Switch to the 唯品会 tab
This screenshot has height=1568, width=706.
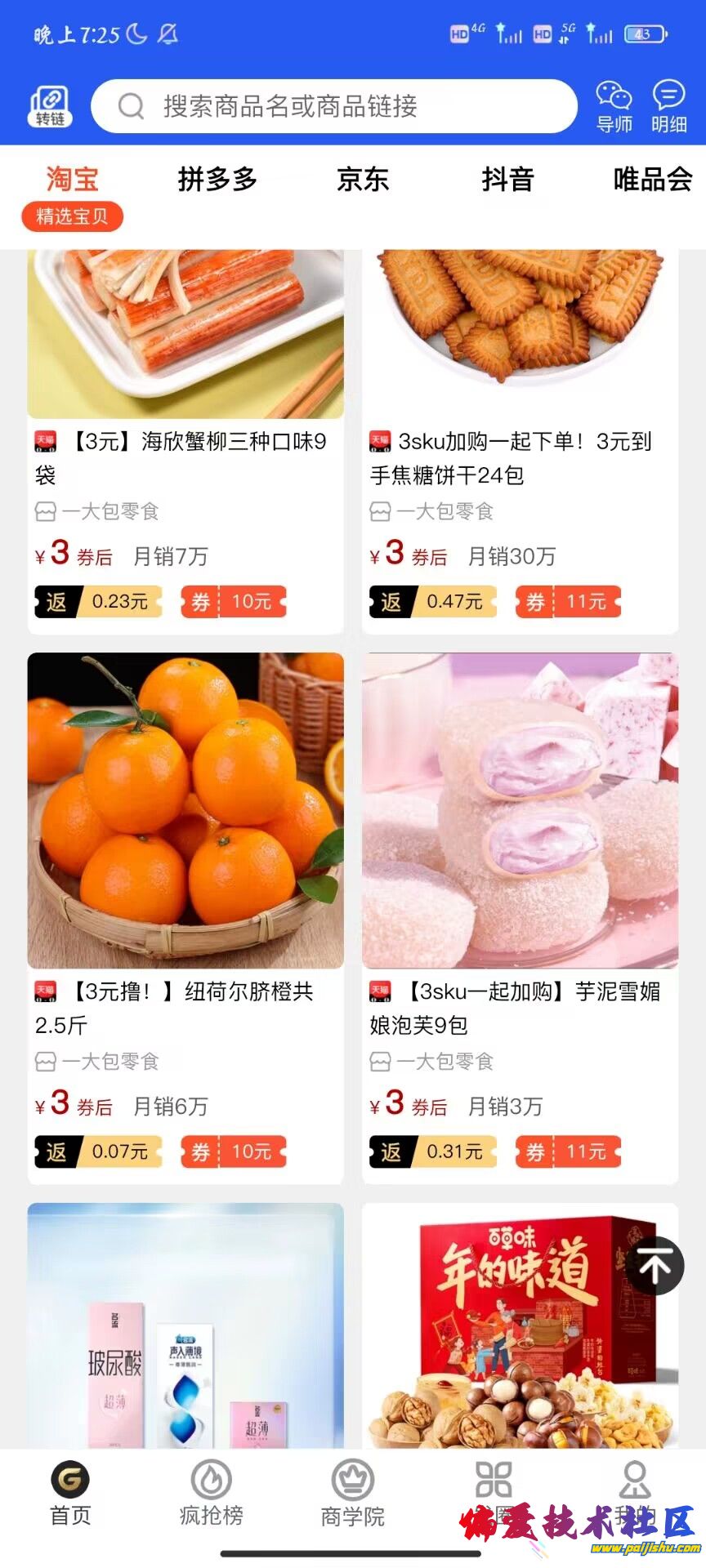652,179
